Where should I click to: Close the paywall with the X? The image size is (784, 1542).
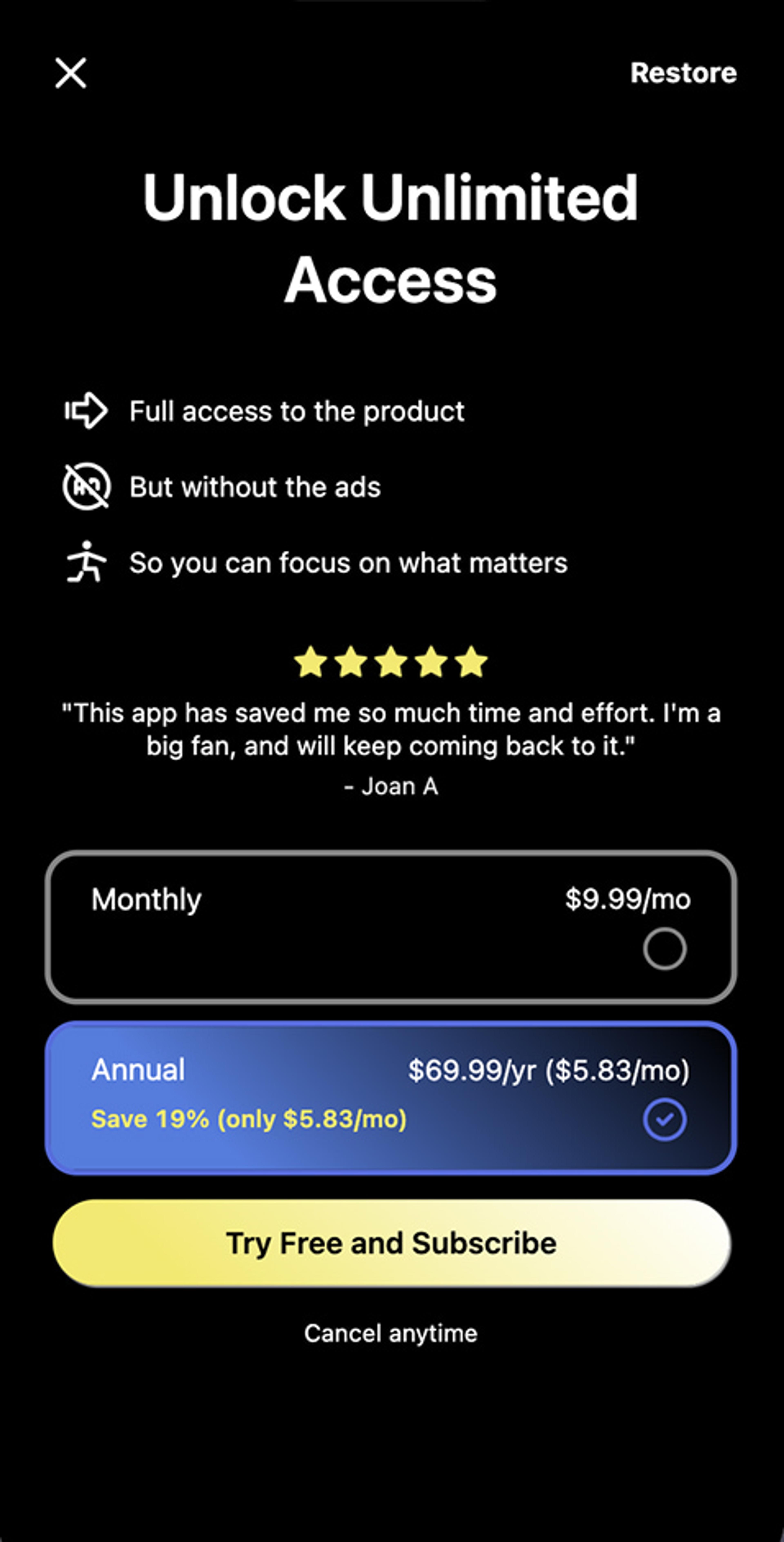point(71,73)
